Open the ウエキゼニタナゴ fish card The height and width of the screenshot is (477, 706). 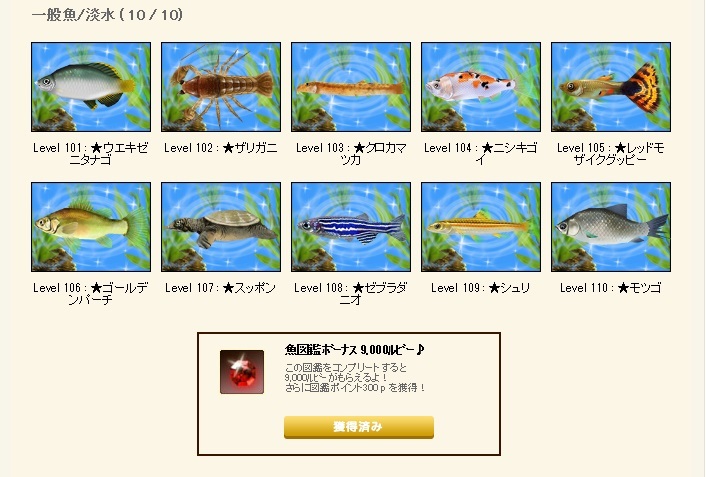click(91, 87)
